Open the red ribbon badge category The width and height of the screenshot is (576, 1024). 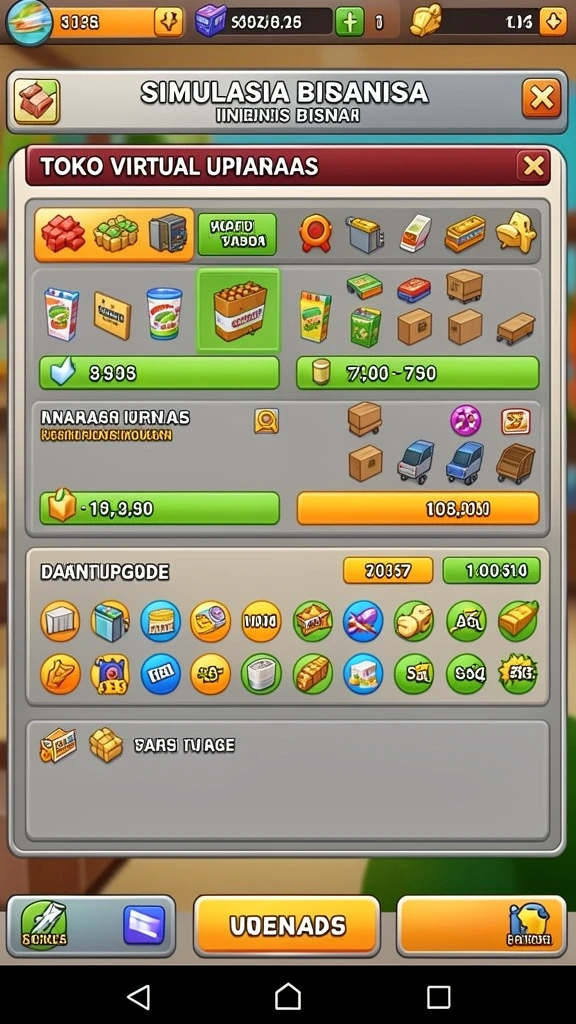(315, 234)
